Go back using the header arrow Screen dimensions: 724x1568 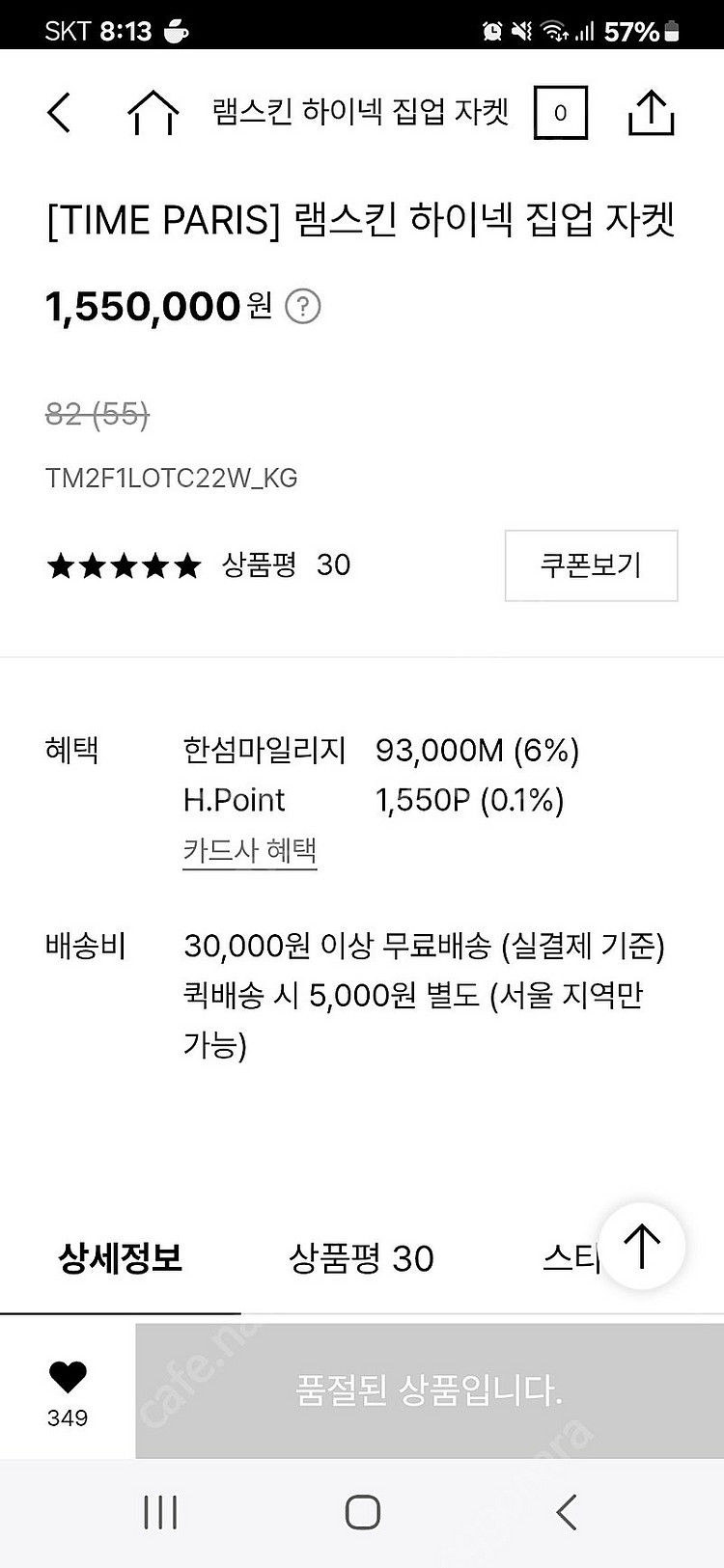click(x=60, y=113)
